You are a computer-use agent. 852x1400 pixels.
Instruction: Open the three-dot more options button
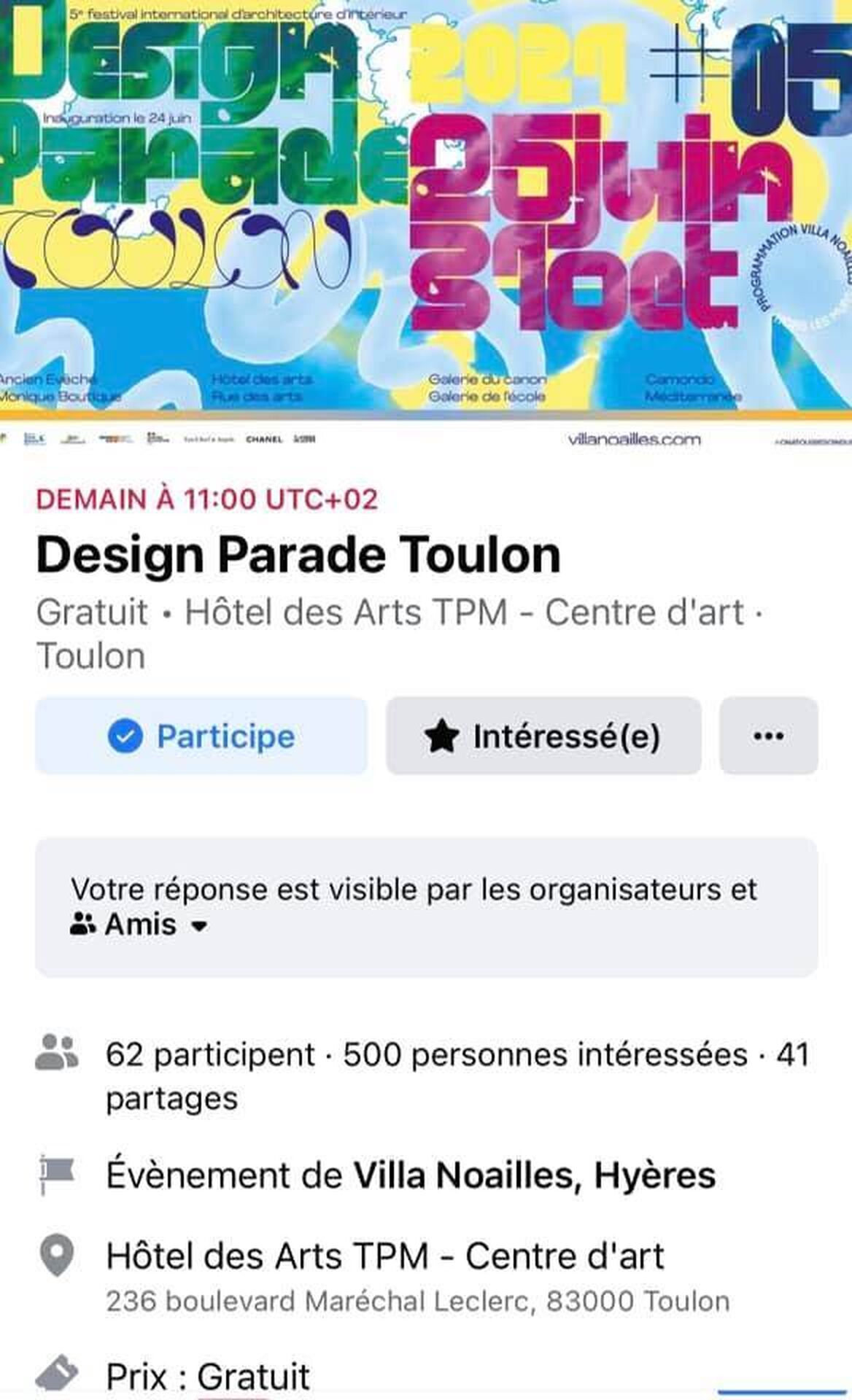[x=768, y=736]
